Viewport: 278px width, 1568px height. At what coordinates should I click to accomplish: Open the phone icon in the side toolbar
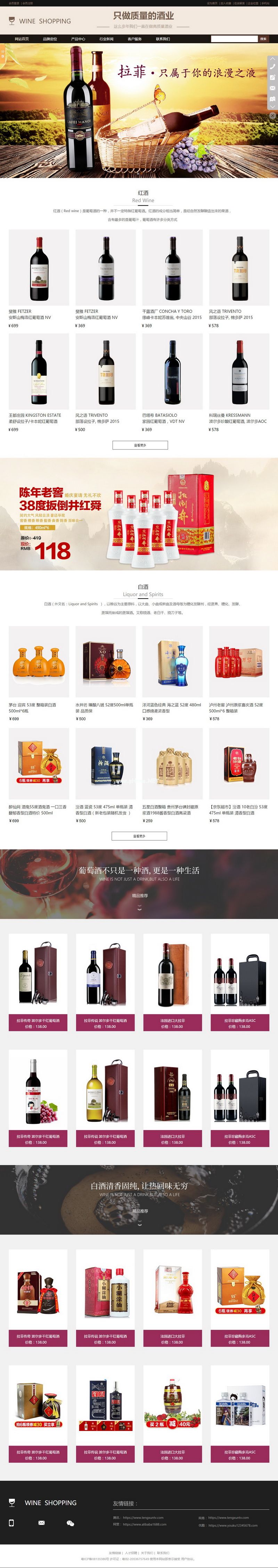click(x=272, y=66)
